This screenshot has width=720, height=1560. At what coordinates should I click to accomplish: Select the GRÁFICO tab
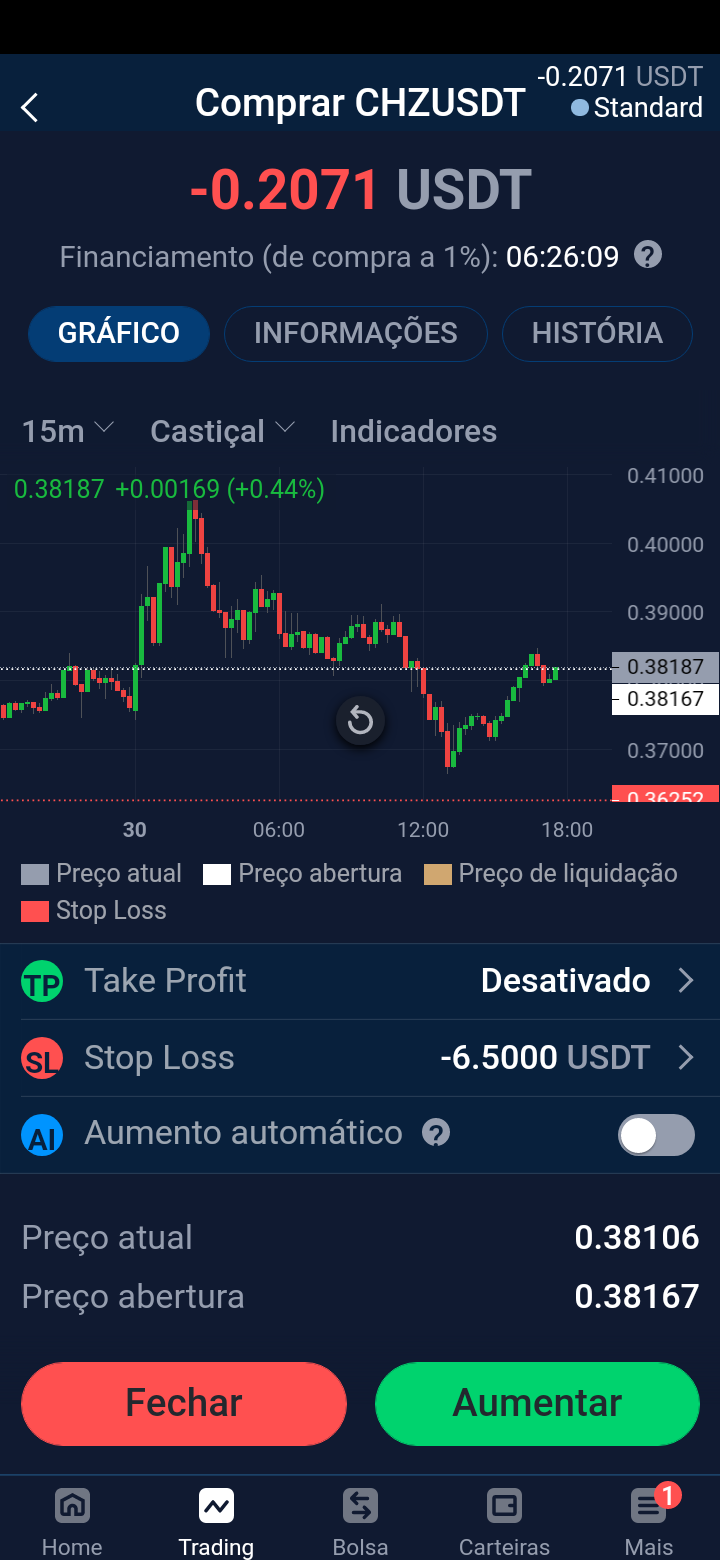(x=119, y=333)
